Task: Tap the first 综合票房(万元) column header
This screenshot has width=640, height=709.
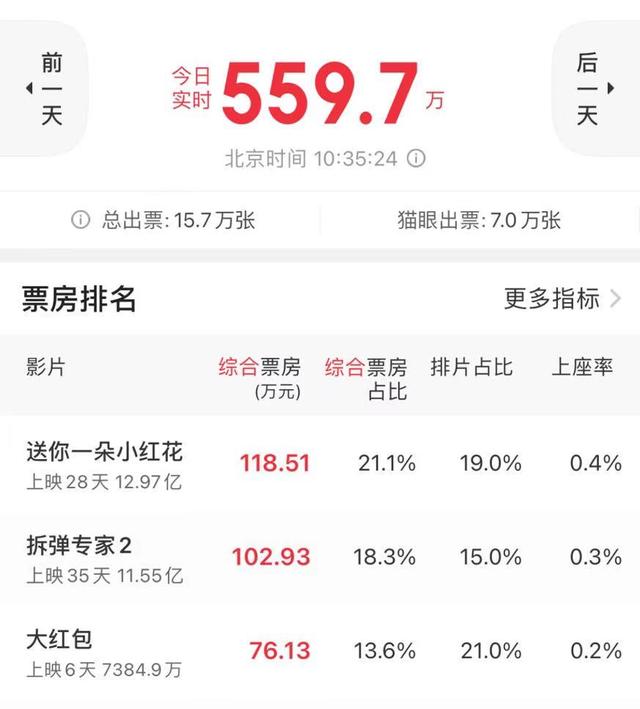Action: (x=260, y=378)
